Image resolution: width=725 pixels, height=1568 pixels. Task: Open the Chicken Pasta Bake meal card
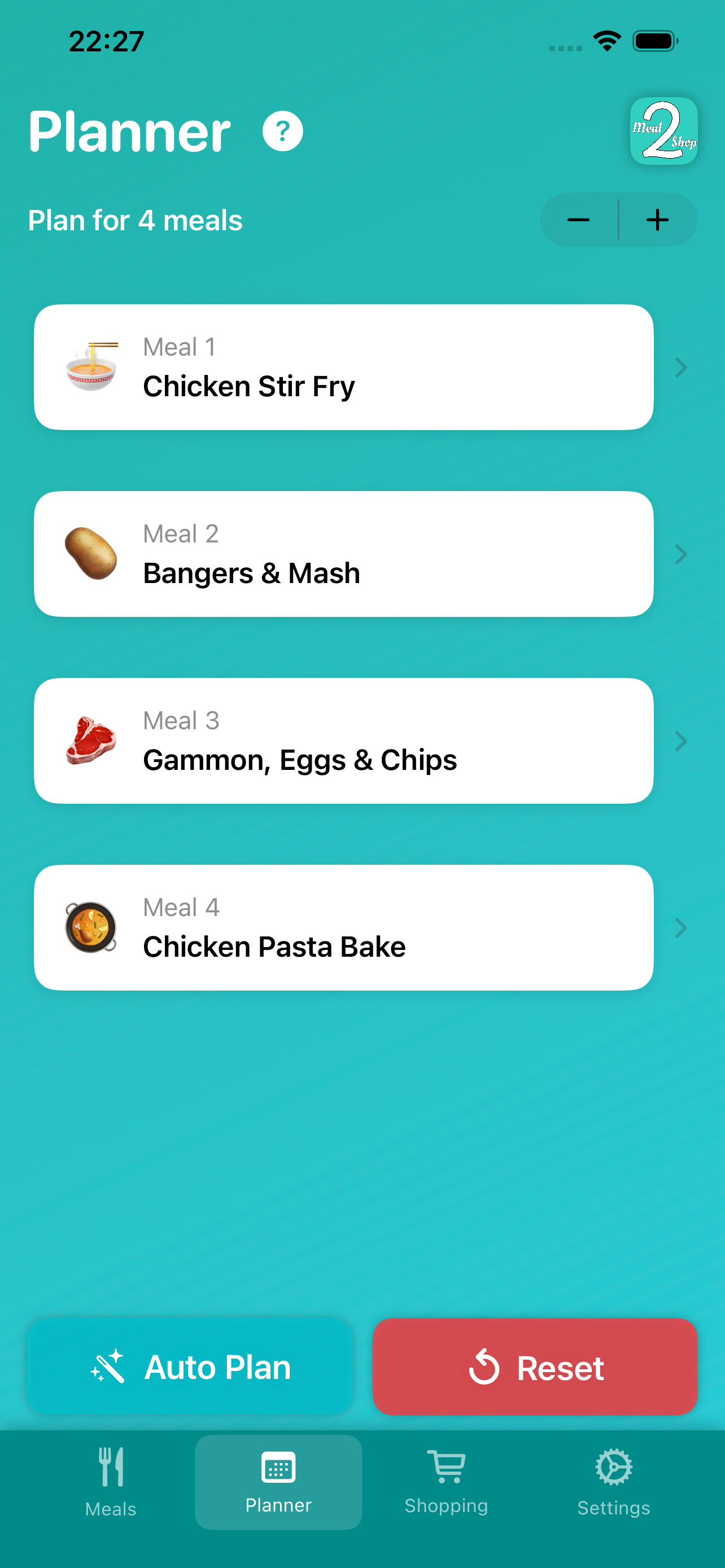click(x=344, y=928)
